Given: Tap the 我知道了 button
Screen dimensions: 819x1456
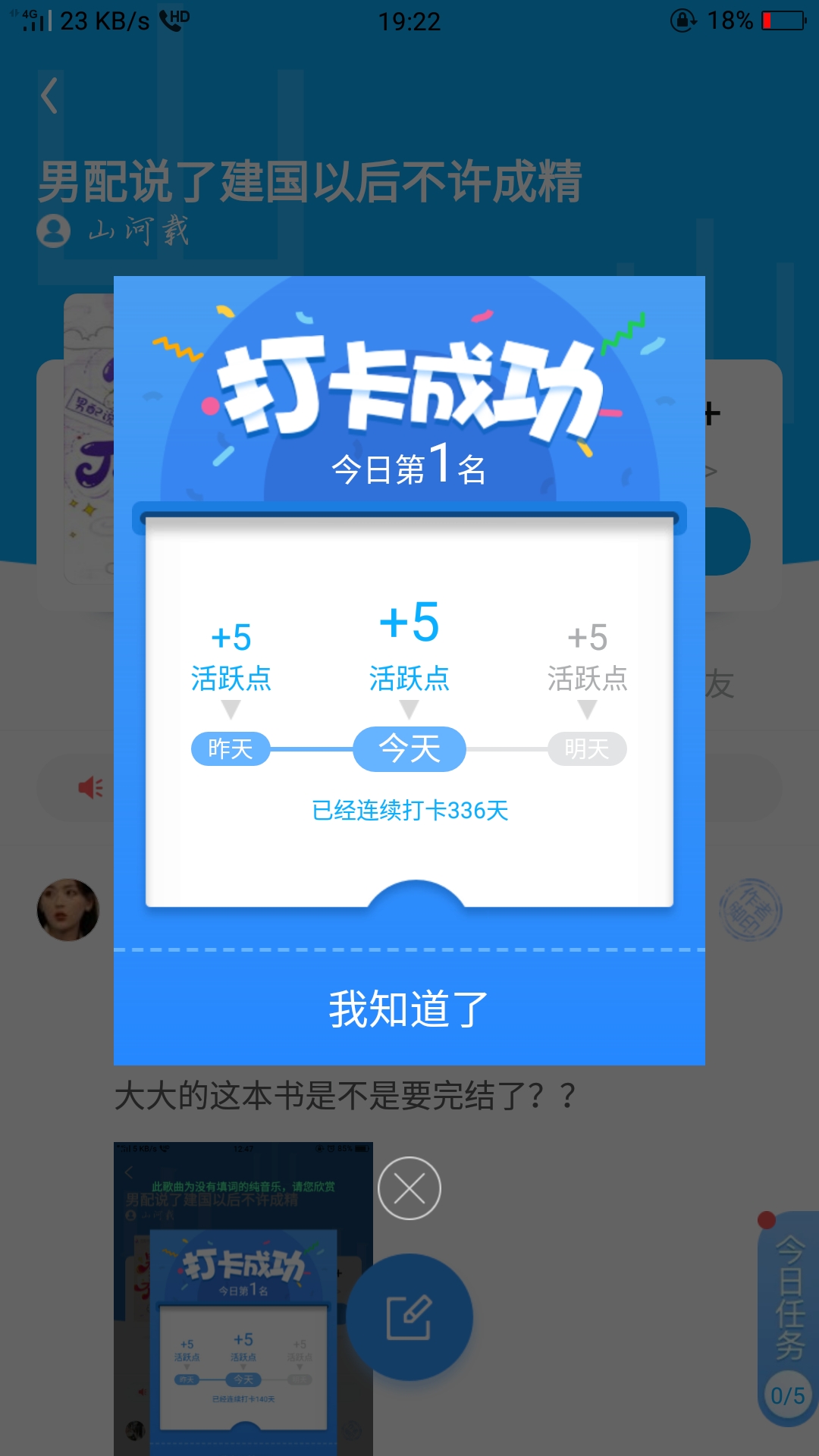Looking at the screenshot, I should tap(409, 1009).
